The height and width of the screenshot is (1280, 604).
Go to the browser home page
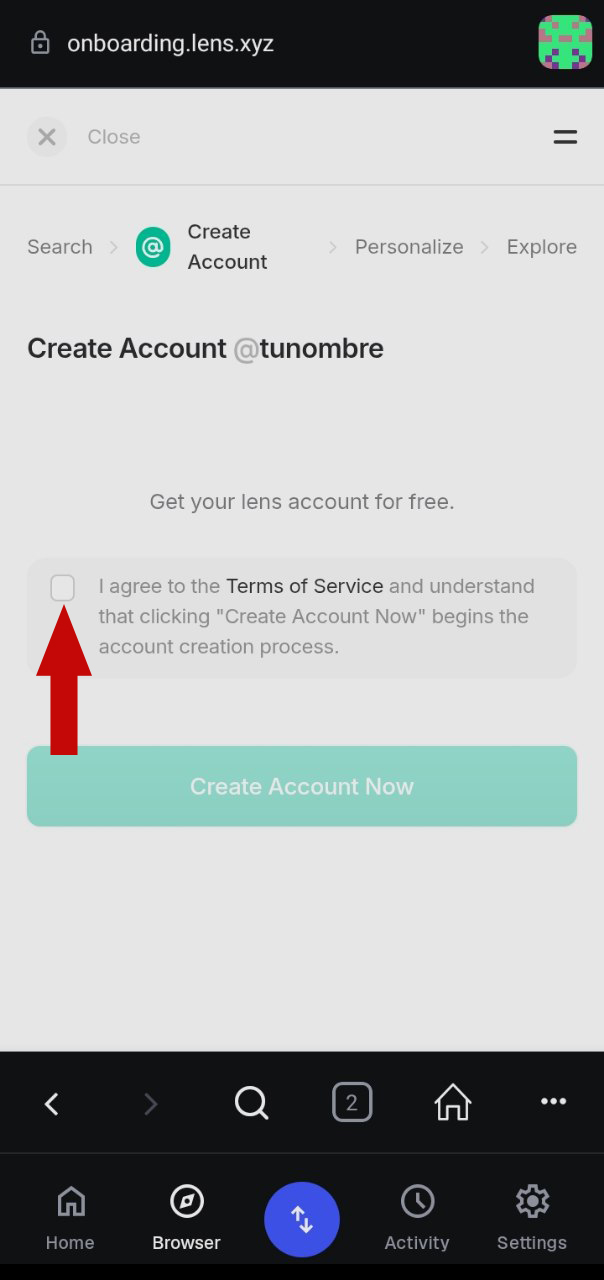tap(453, 1103)
